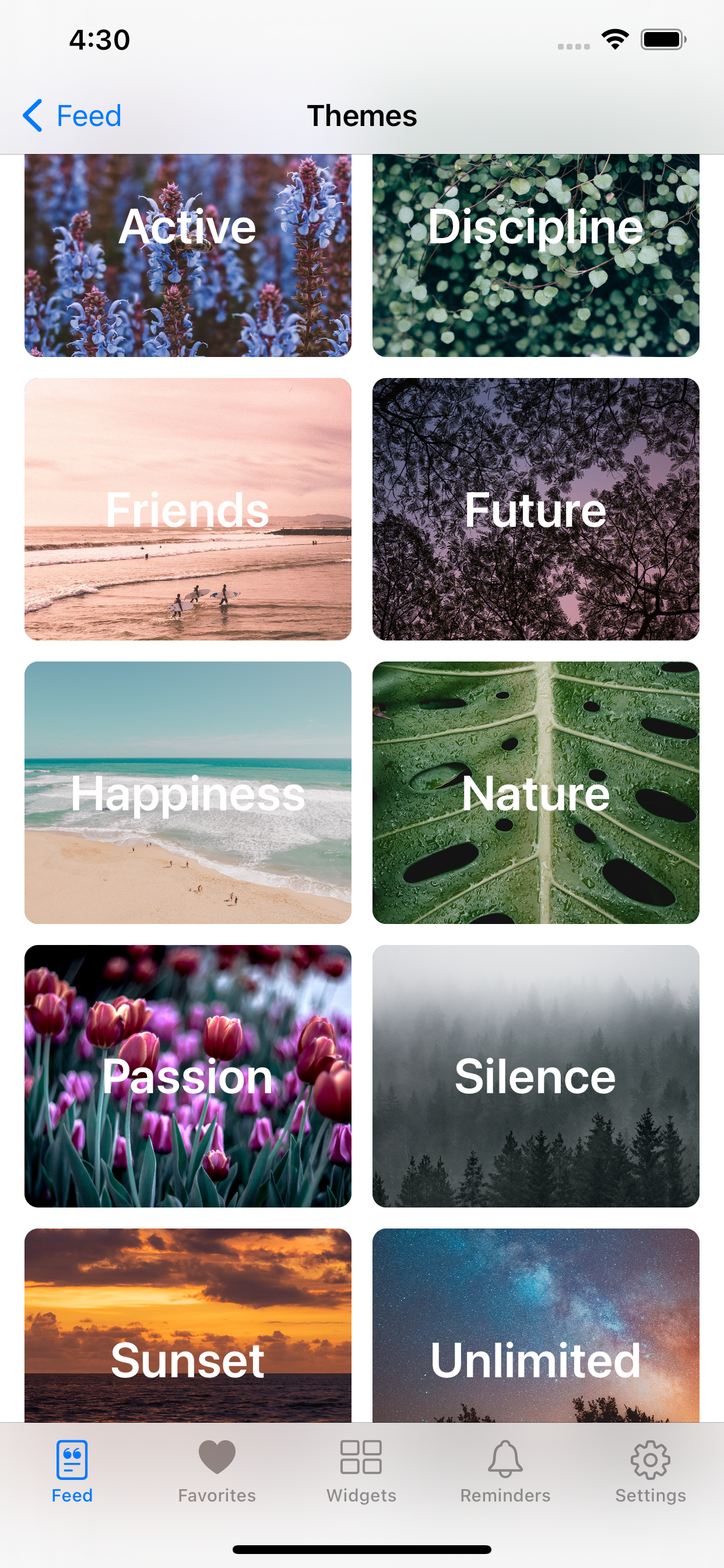Viewport: 724px width, 1568px height.
Task: Choose the Discipline theme
Action: tap(536, 256)
